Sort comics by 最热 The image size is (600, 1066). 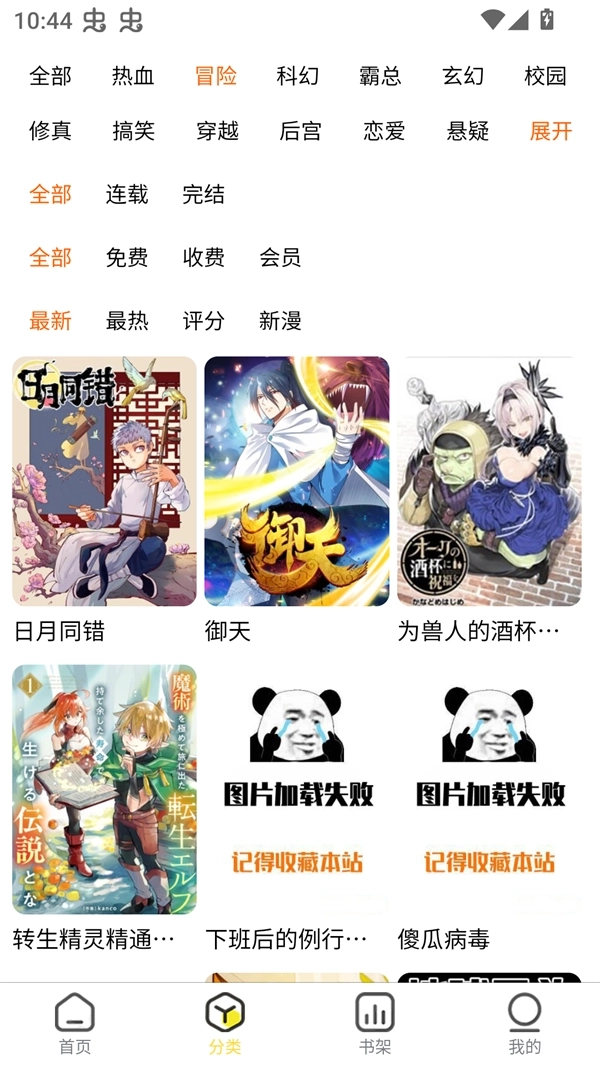coord(127,321)
